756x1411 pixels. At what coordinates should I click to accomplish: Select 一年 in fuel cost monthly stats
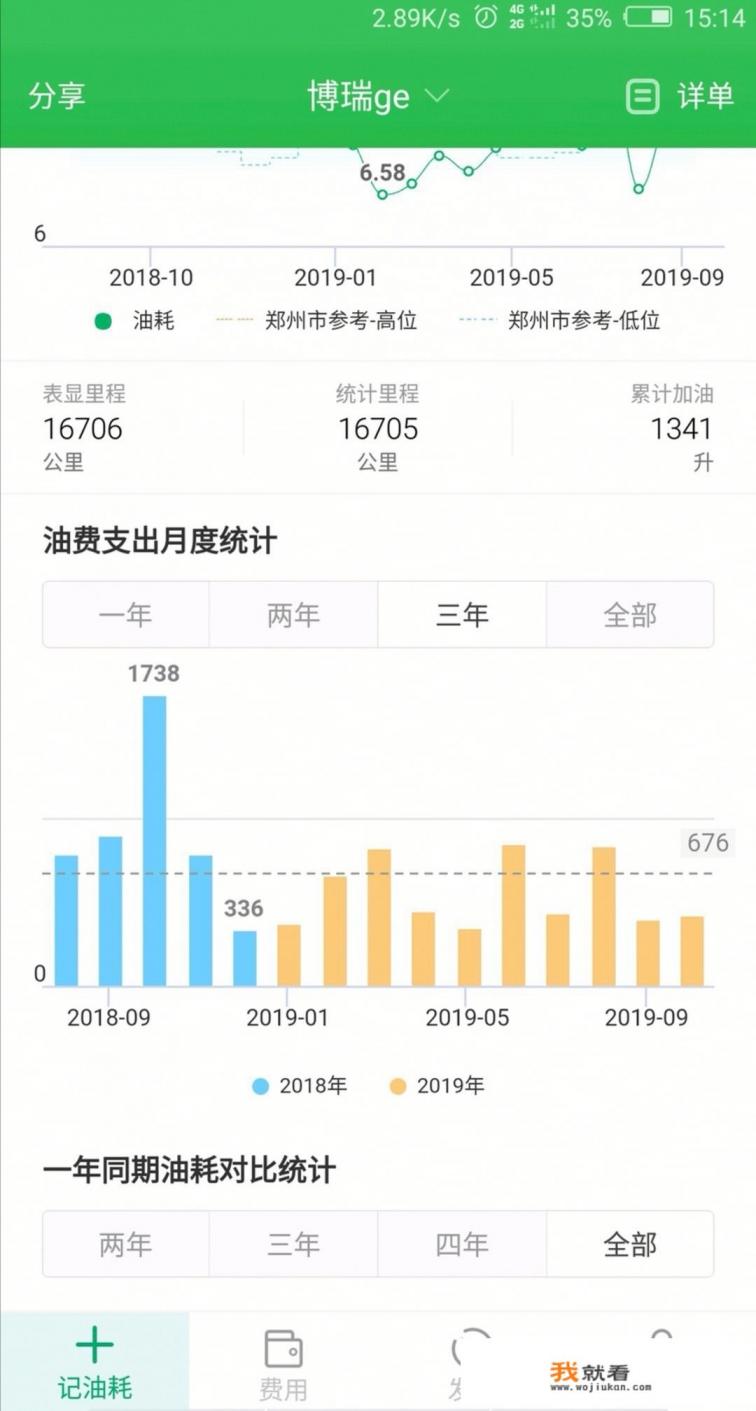126,615
